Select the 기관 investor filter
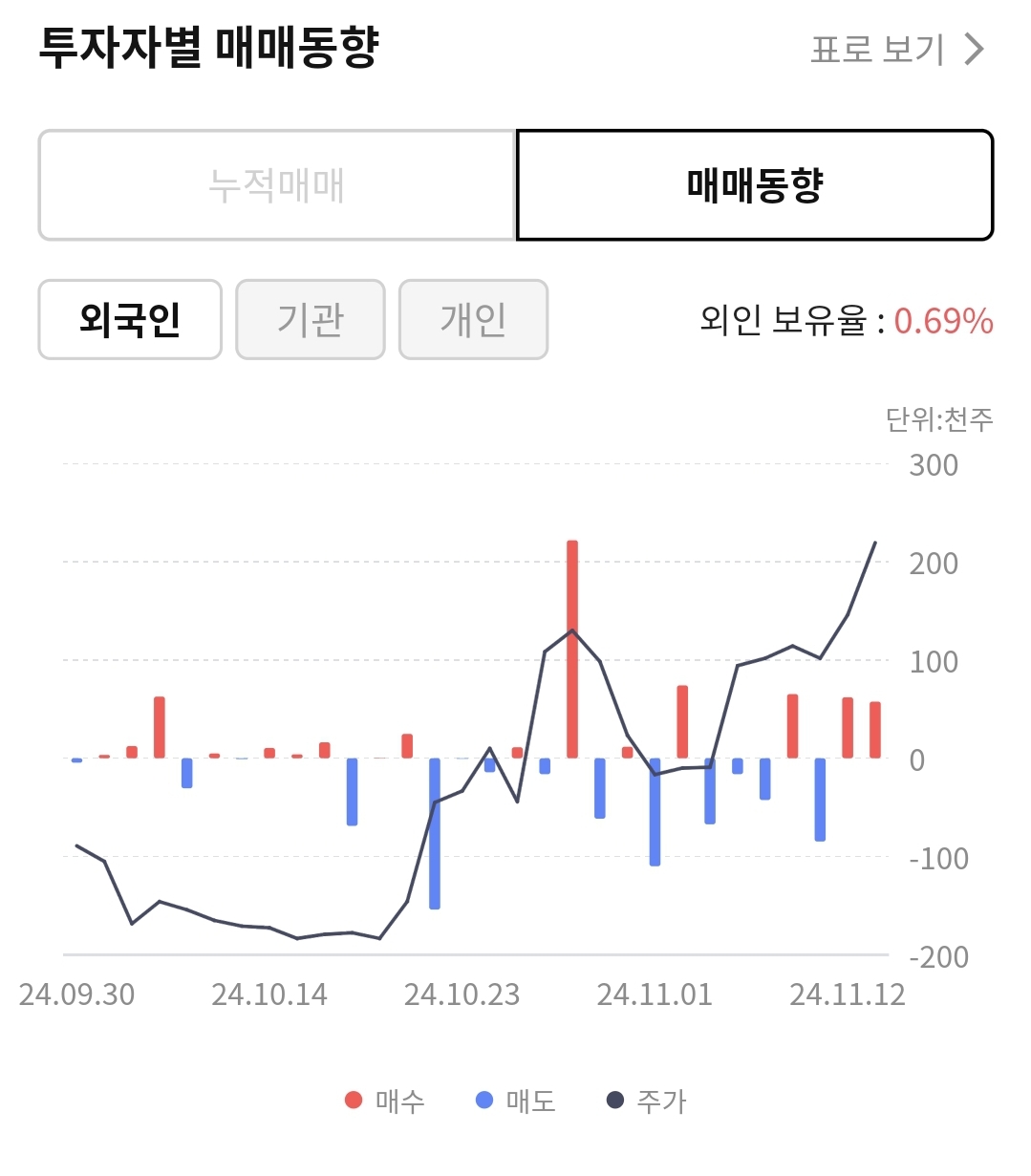Screen dimensions: 1031x1176 311,319
